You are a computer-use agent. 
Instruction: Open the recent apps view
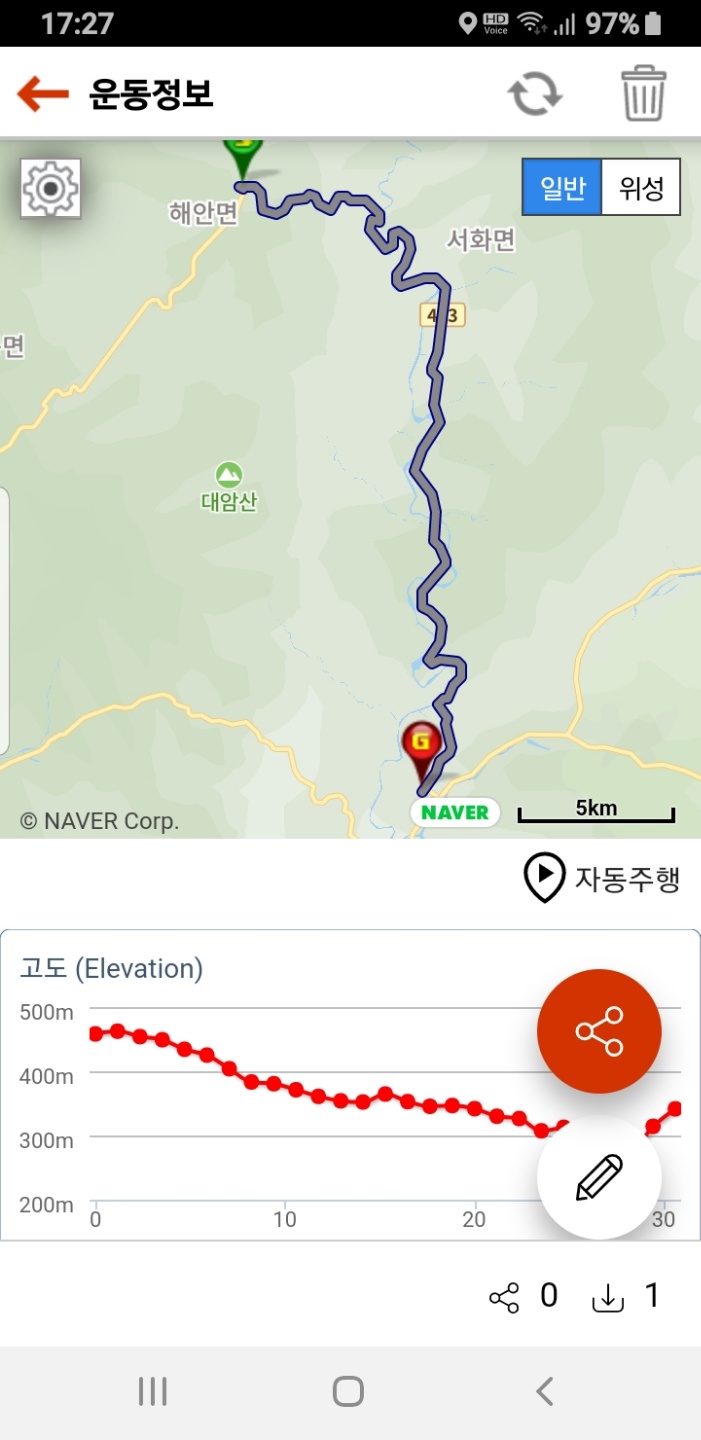[152, 1391]
